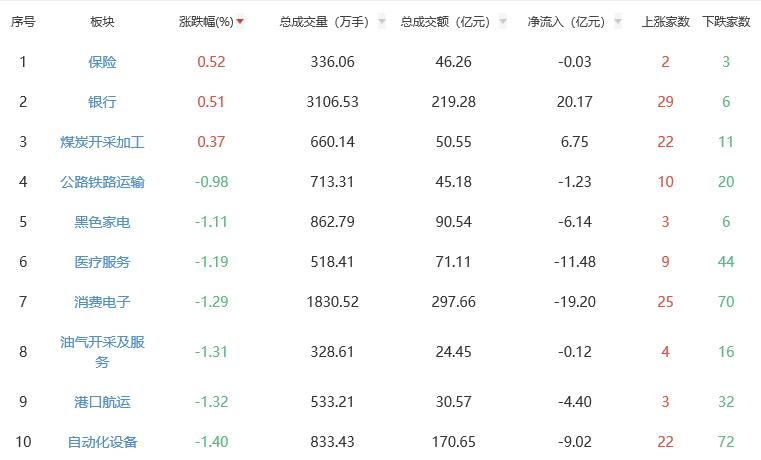Sort by 下跌家数 column
Viewport: 761px width, 460px height.
[726, 21]
